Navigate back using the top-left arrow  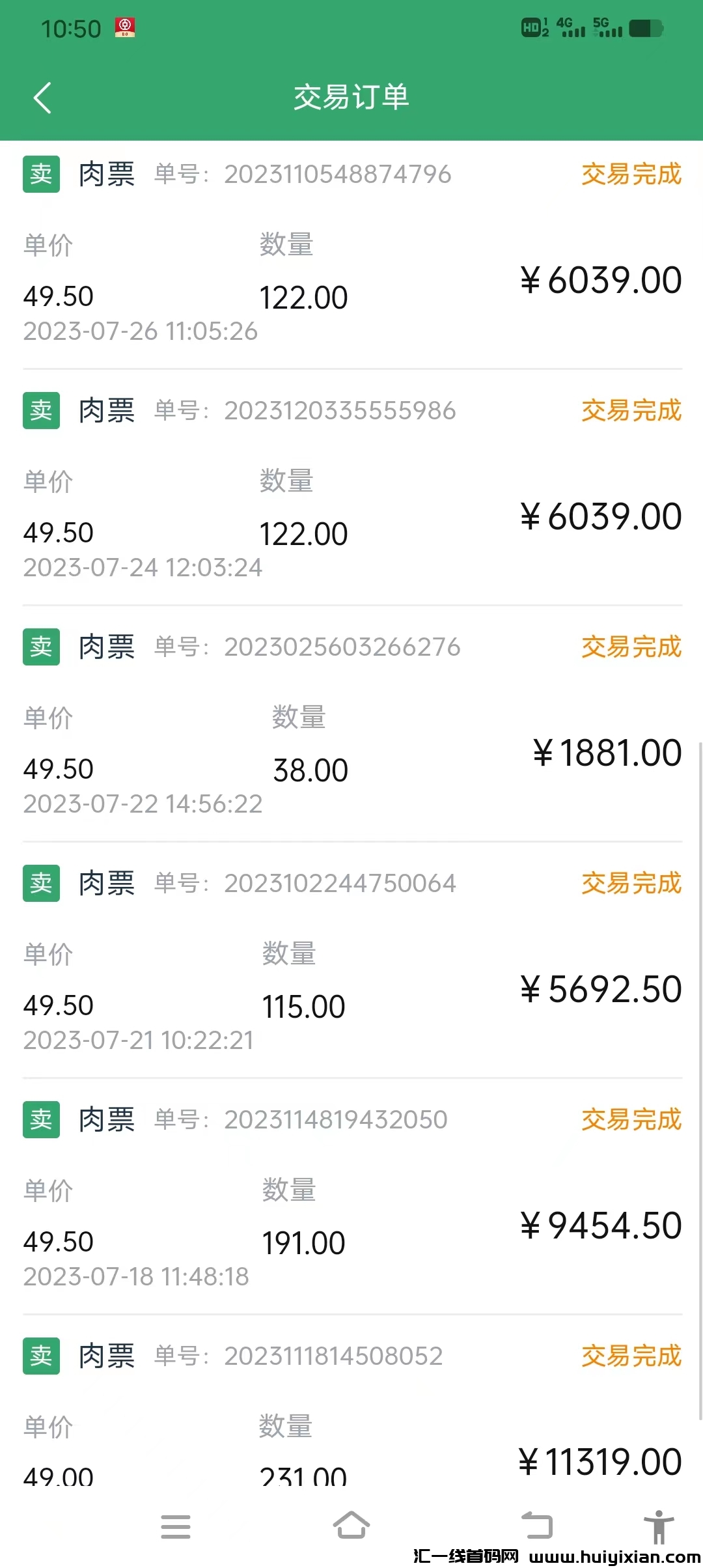point(42,98)
